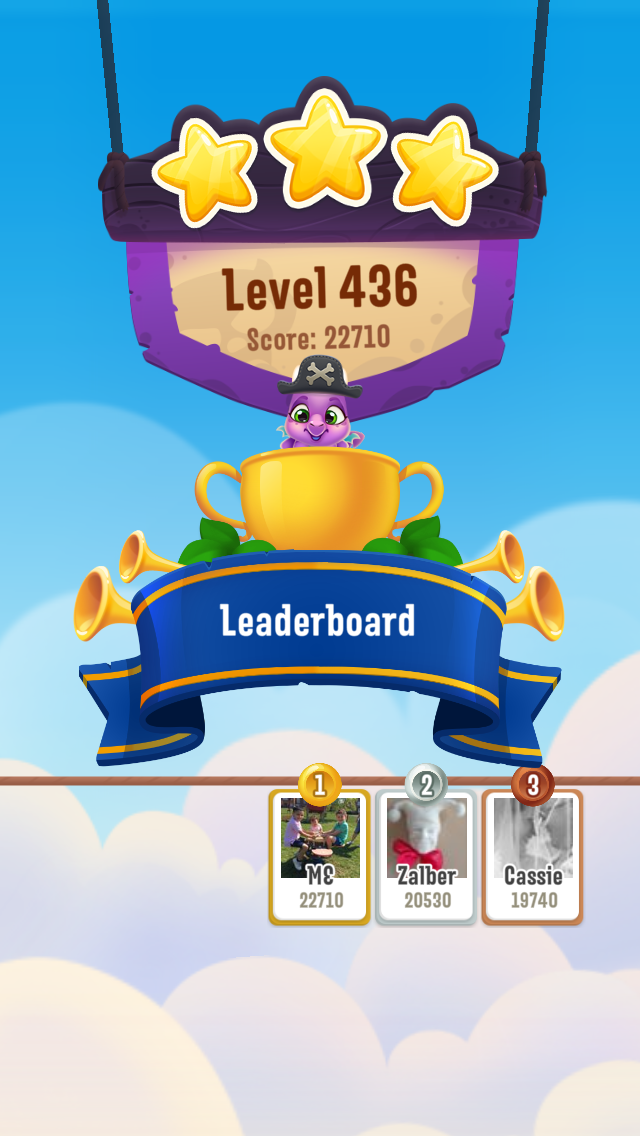The image size is (640, 1136).
Task: View Zalber's second-place leaderboard card
Action: (426, 857)
